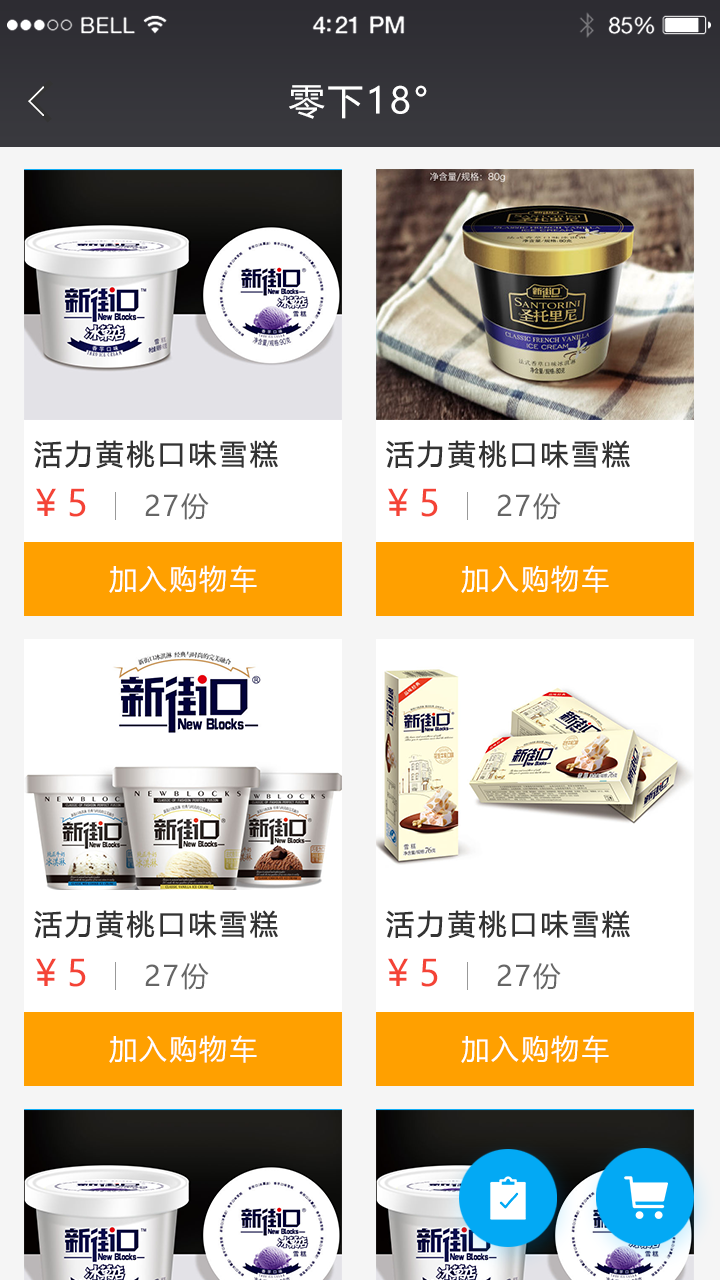Screen dimensions: 720x1280
Task: Open the shopping cart floating button
Action: (x=645, y=1196)
